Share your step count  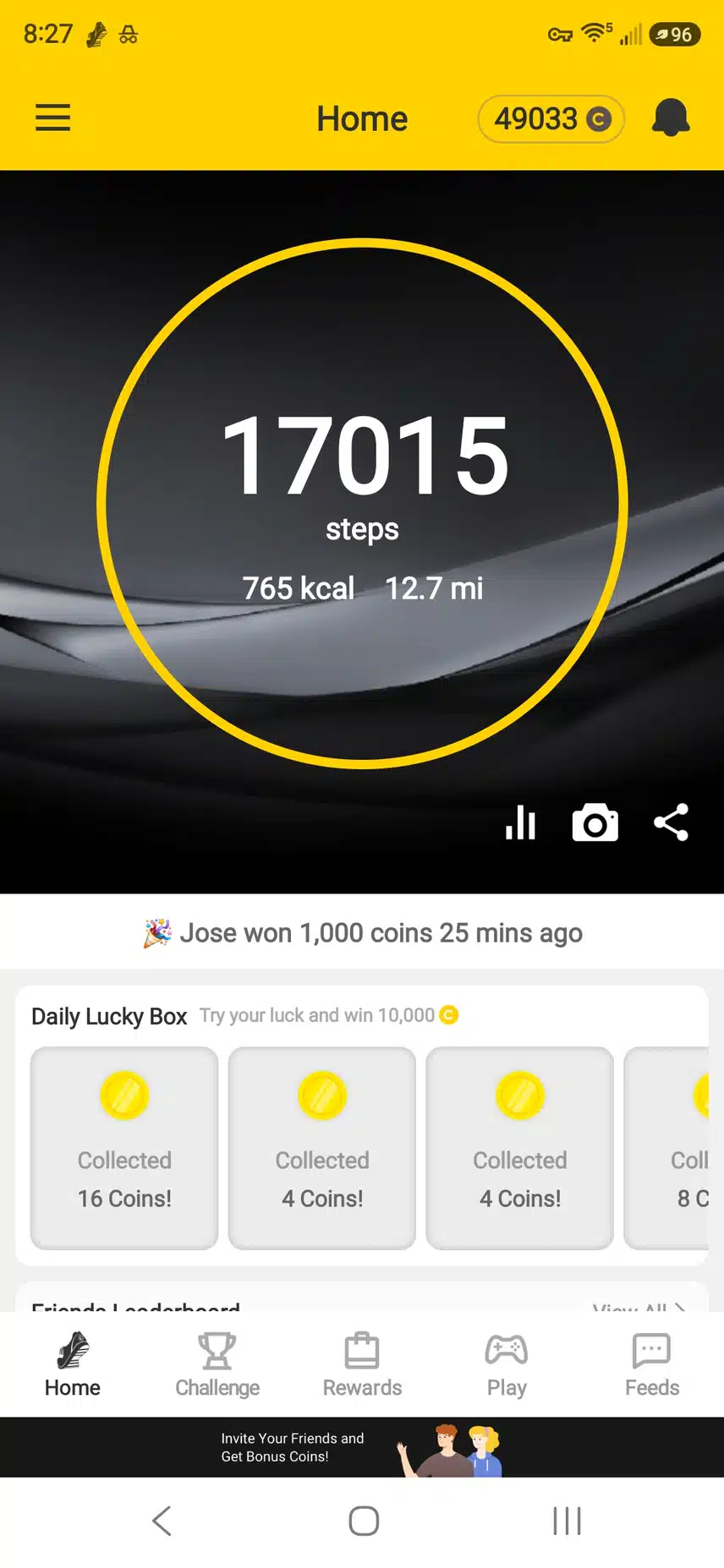pos(671,822)
